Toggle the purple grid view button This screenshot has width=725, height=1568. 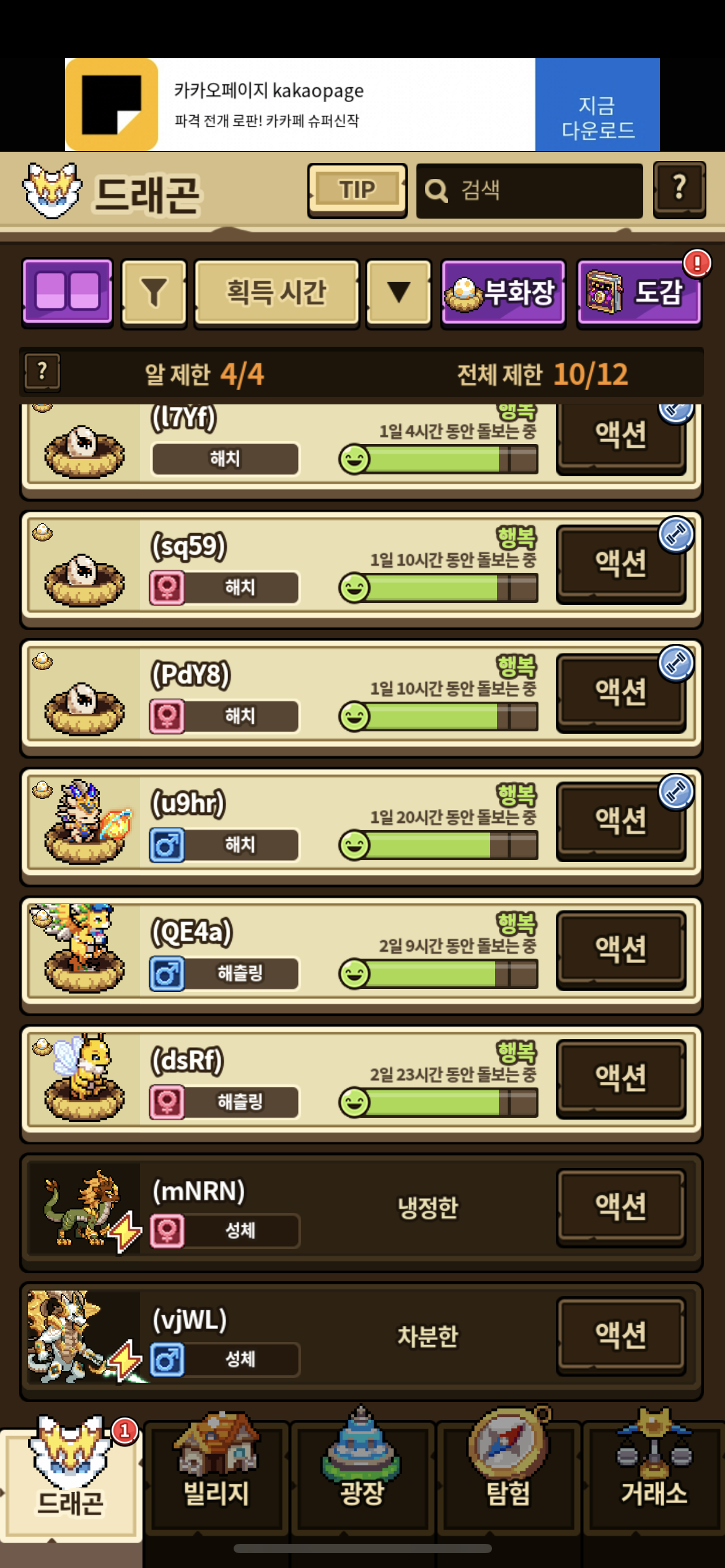[x=68, y=292]
